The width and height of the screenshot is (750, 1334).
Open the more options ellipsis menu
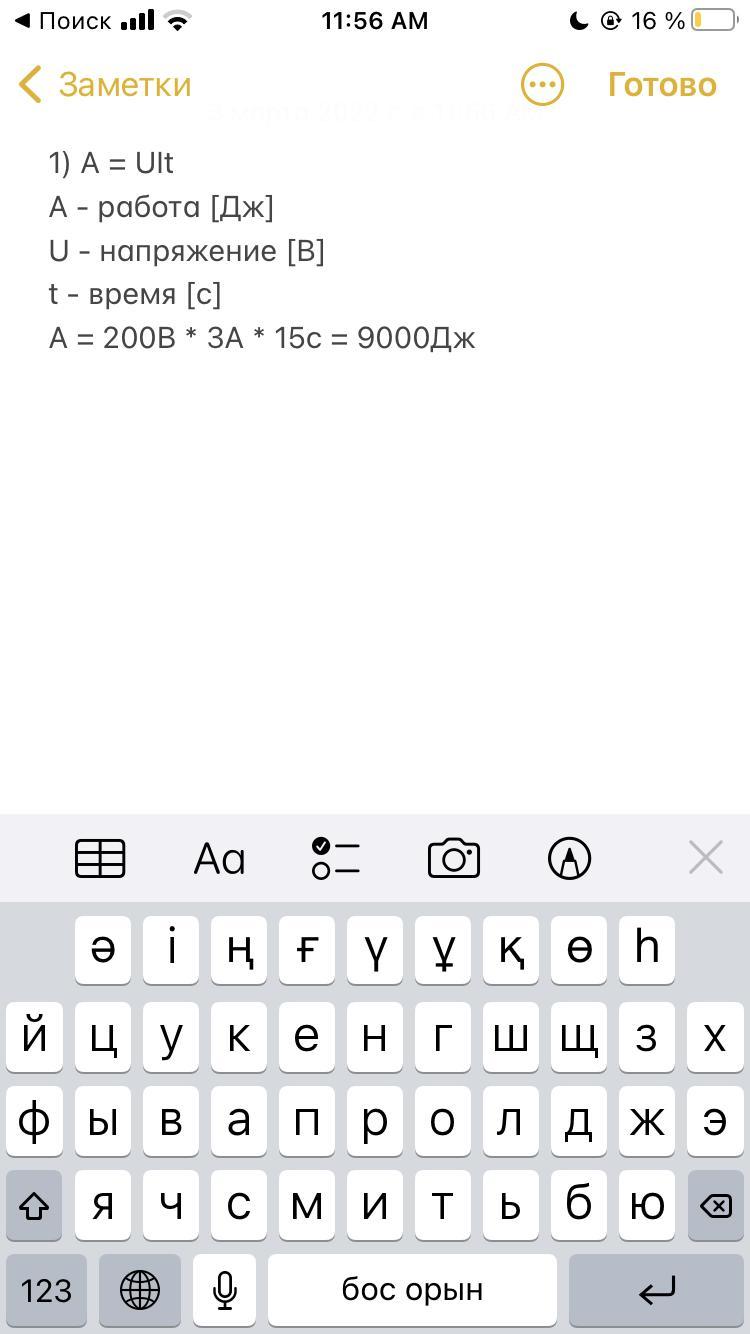(x=542, y=85)
